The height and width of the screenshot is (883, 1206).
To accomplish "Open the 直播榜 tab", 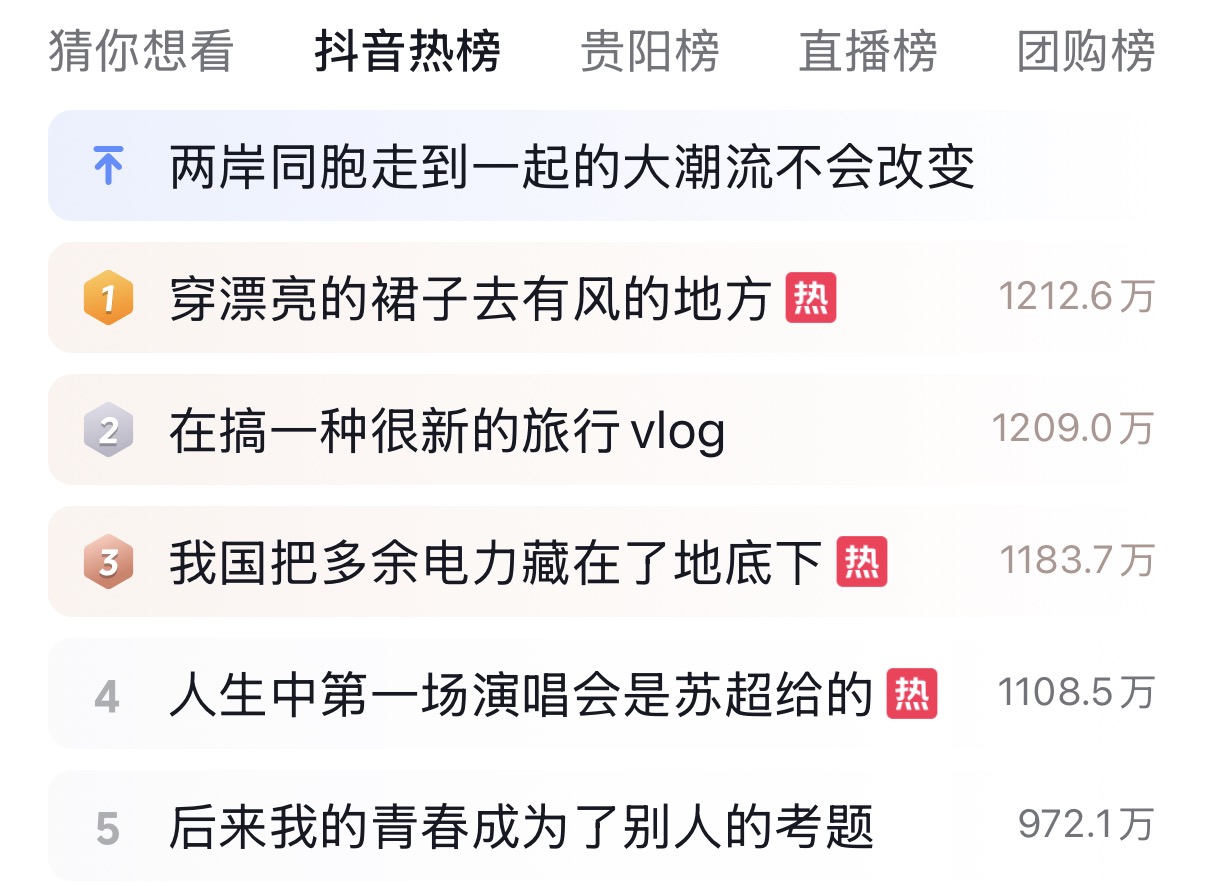I will [x=867, y=52].
